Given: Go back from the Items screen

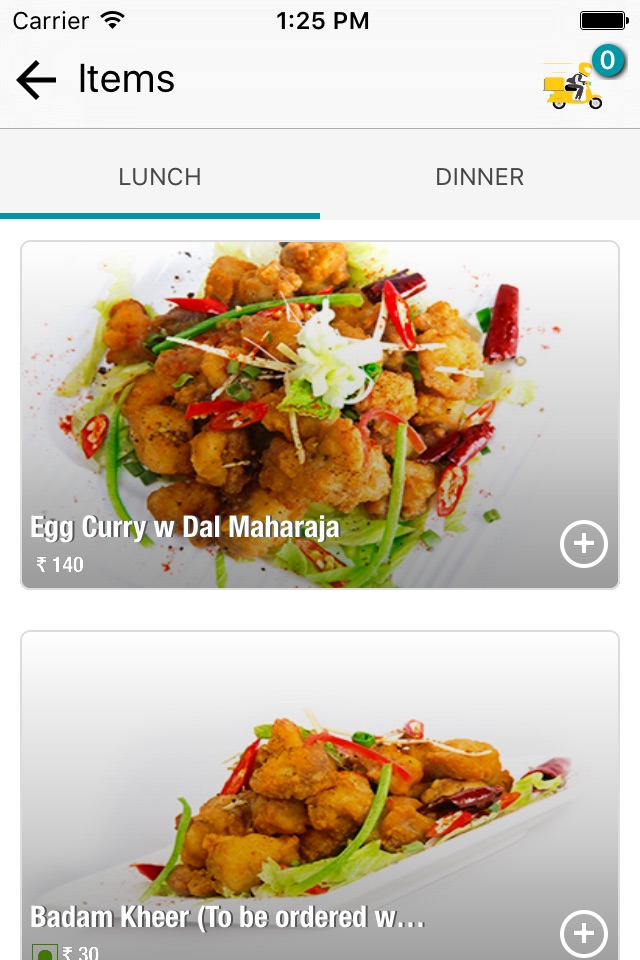Looking at the screenshot, I should tap(37, 80).
